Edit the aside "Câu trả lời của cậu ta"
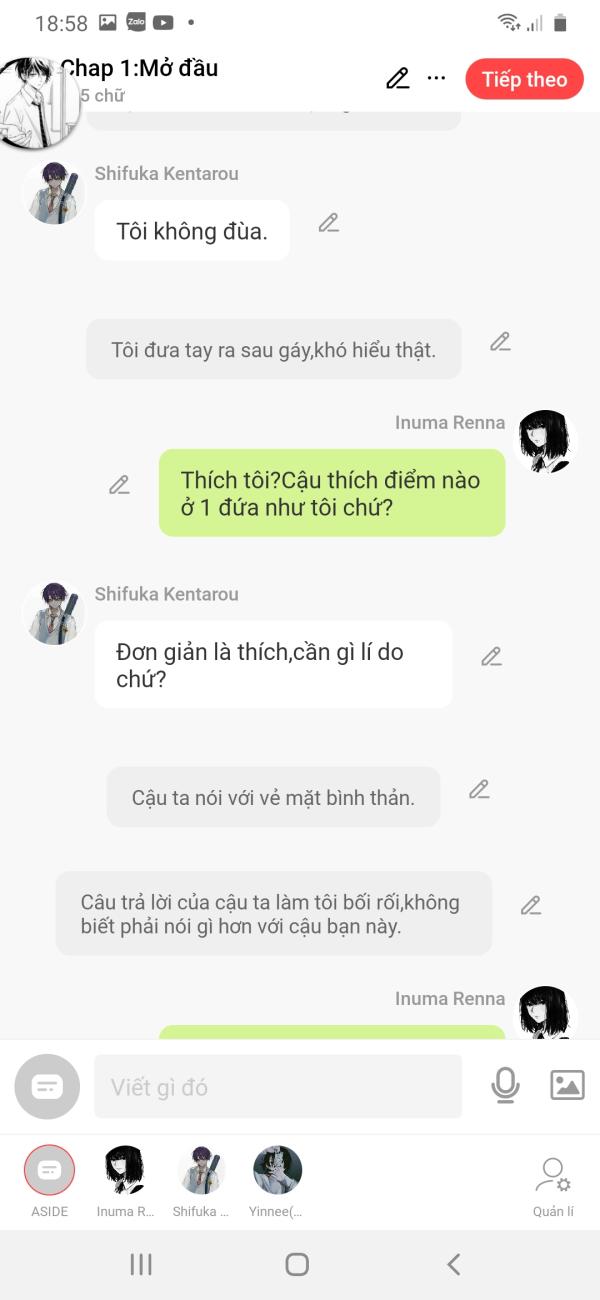The width and height of the screenshot is (600, 1300). [x=531, y=906]
